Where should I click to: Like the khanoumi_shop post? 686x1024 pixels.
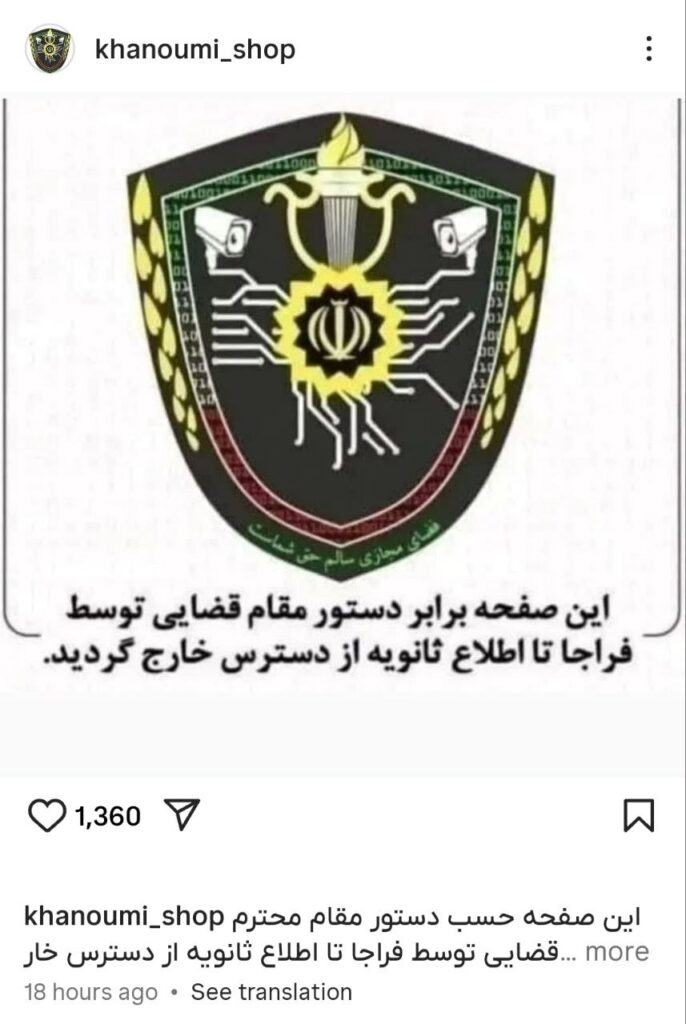[x=45, y=816]
